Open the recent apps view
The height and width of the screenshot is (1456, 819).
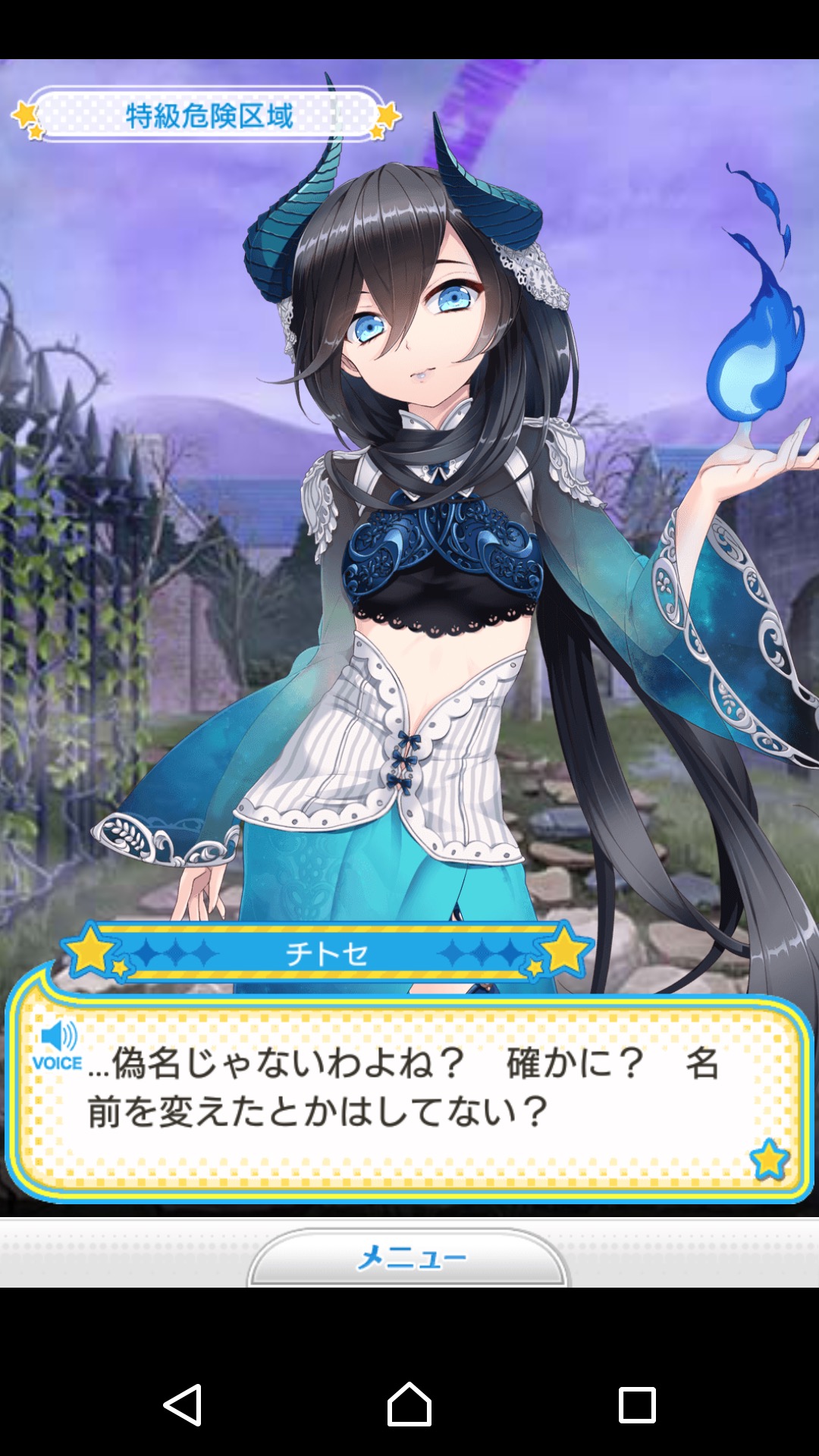click(x=636, y=1404)
